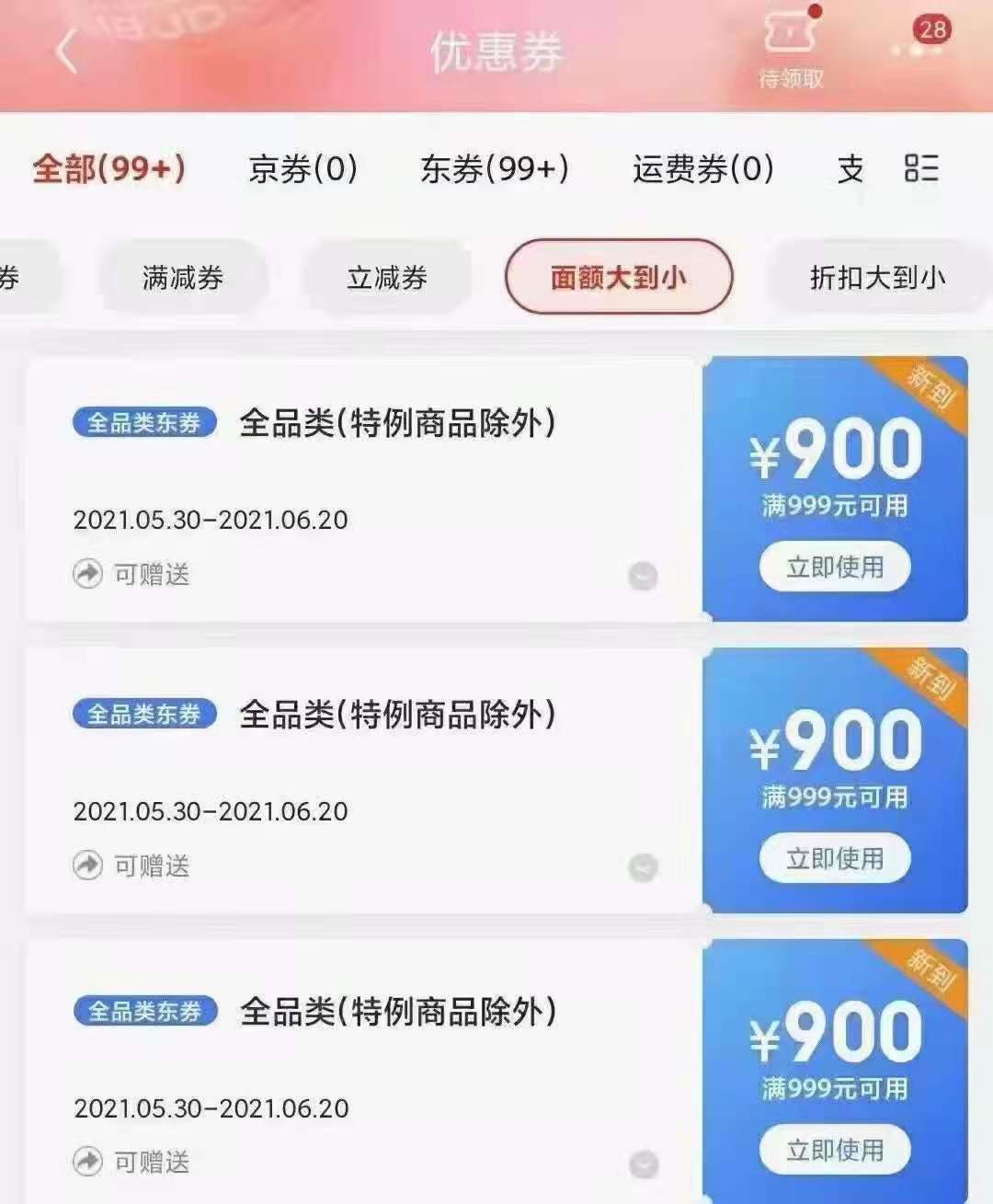This screenshot has height=1204, width=993.
Task: Open the 待领取 coupons icon
Action: coord(791,51)
